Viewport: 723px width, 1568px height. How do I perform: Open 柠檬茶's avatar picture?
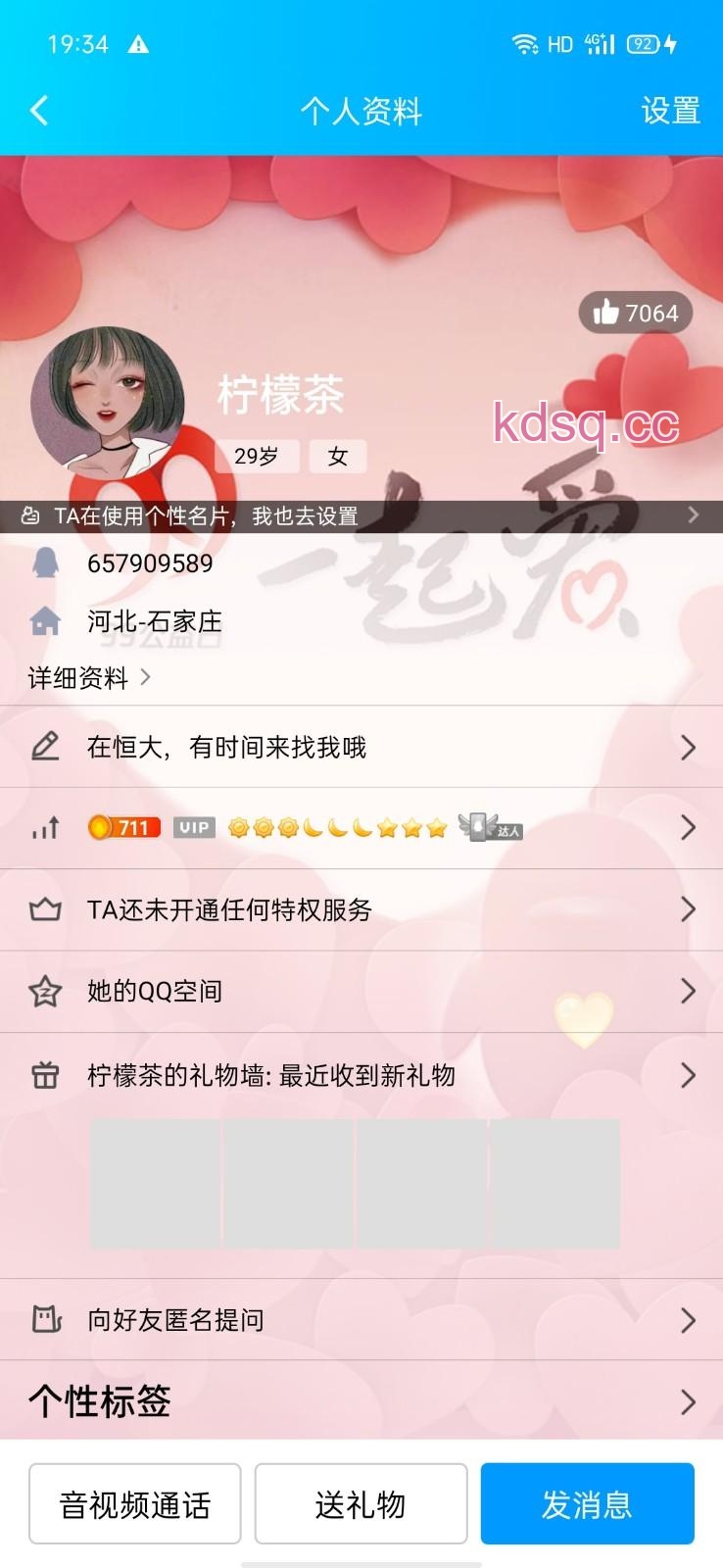click(108, 402)
